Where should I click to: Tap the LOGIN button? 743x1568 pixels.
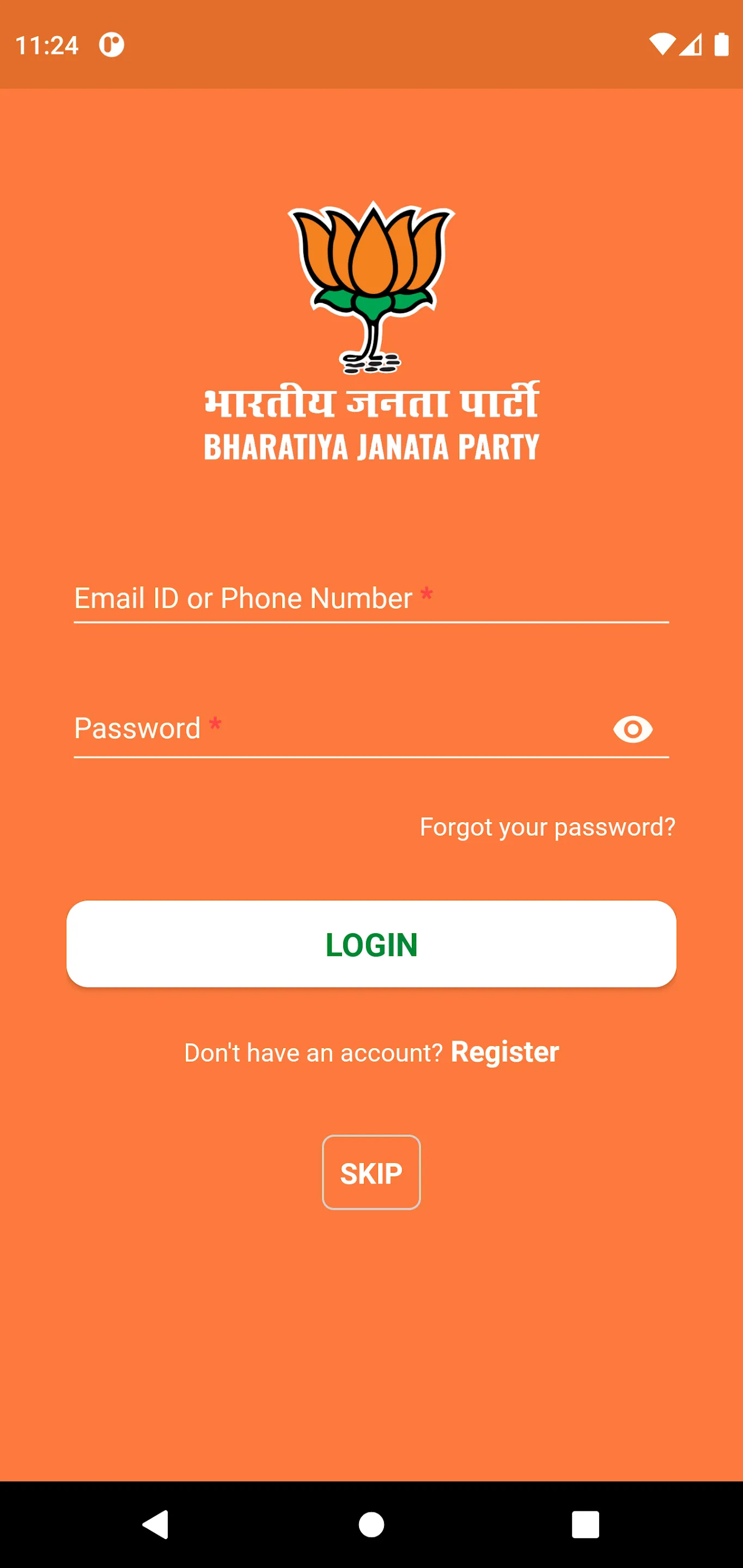tap(371, 944)
